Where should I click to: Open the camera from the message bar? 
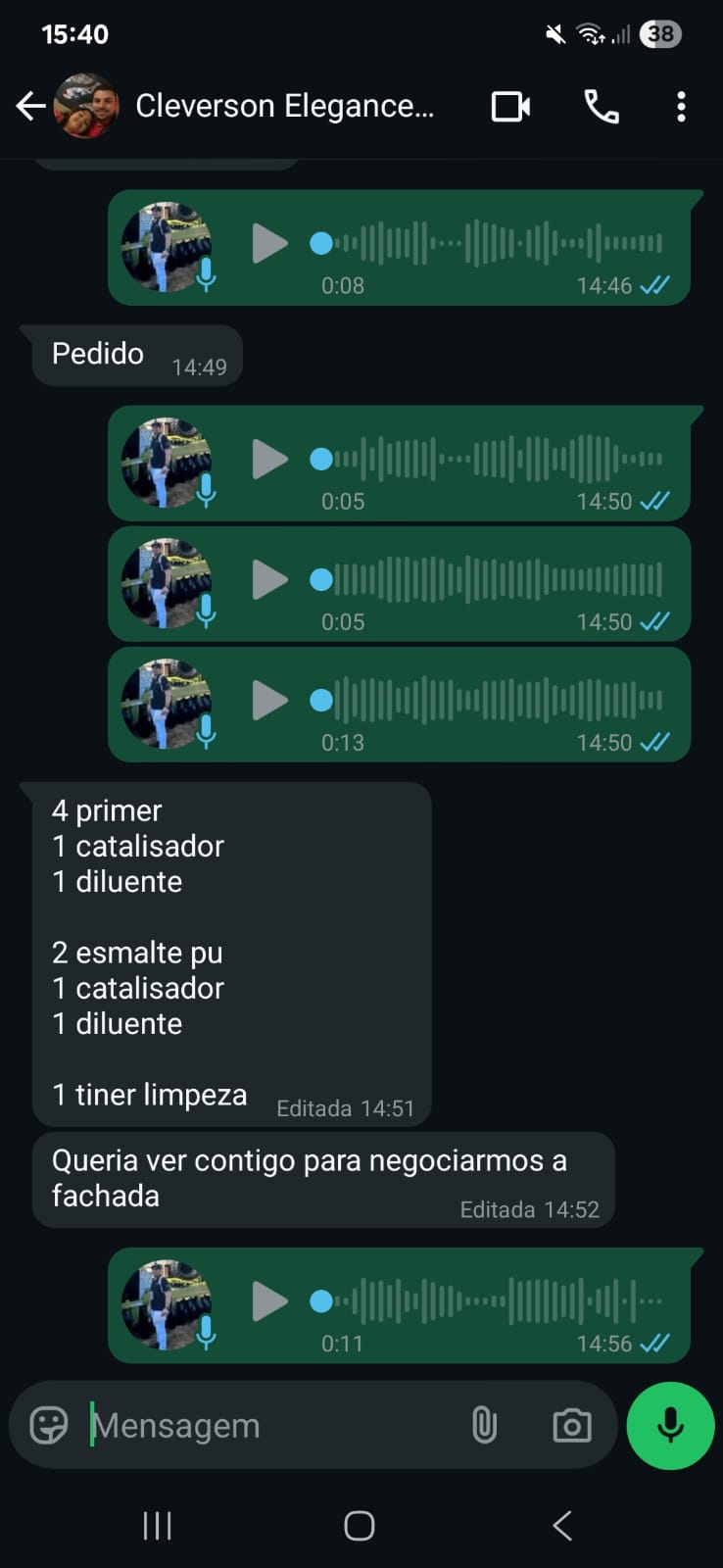point(572,1425)
